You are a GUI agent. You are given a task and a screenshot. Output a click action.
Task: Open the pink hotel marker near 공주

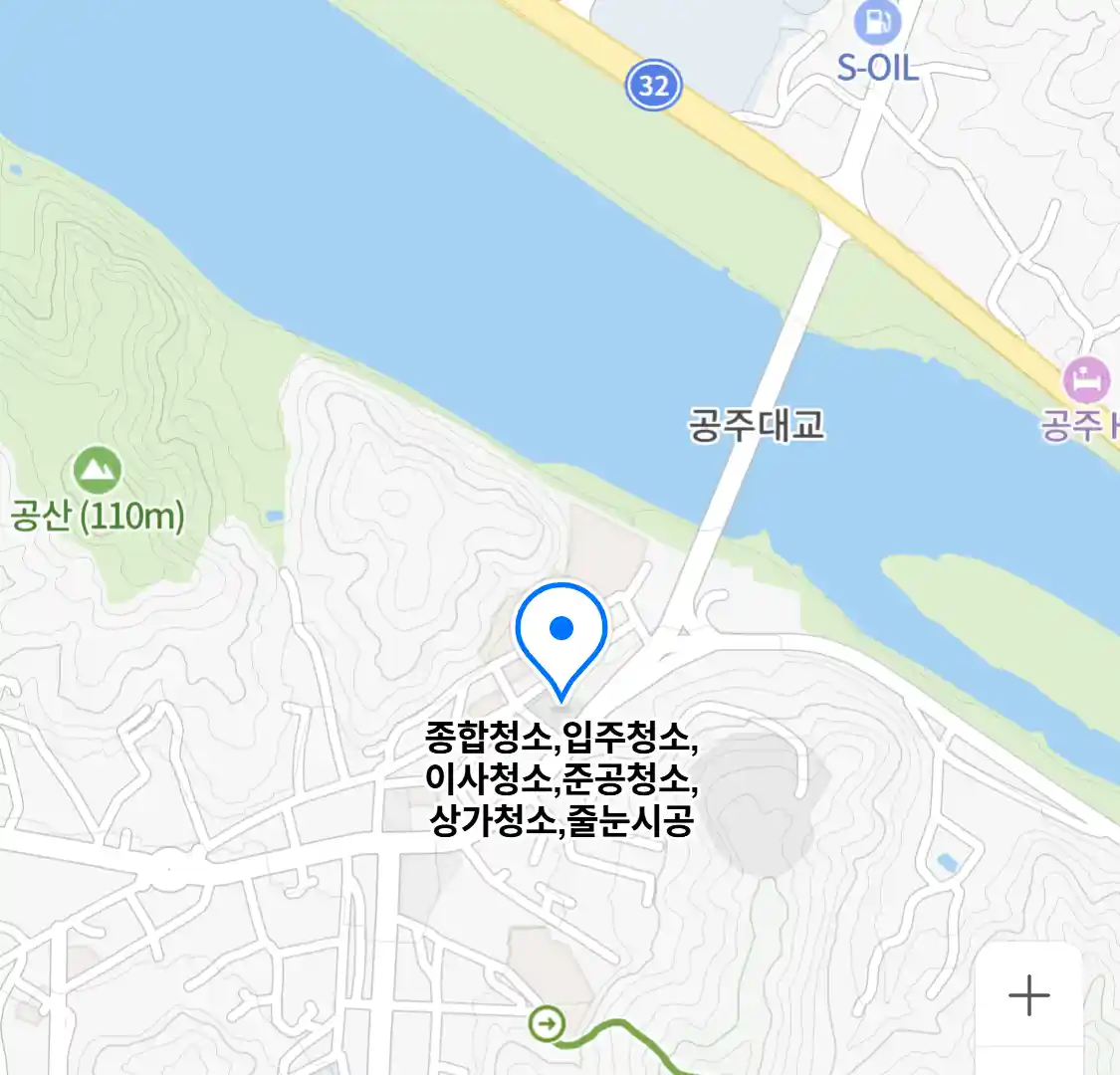[1086, 380]
